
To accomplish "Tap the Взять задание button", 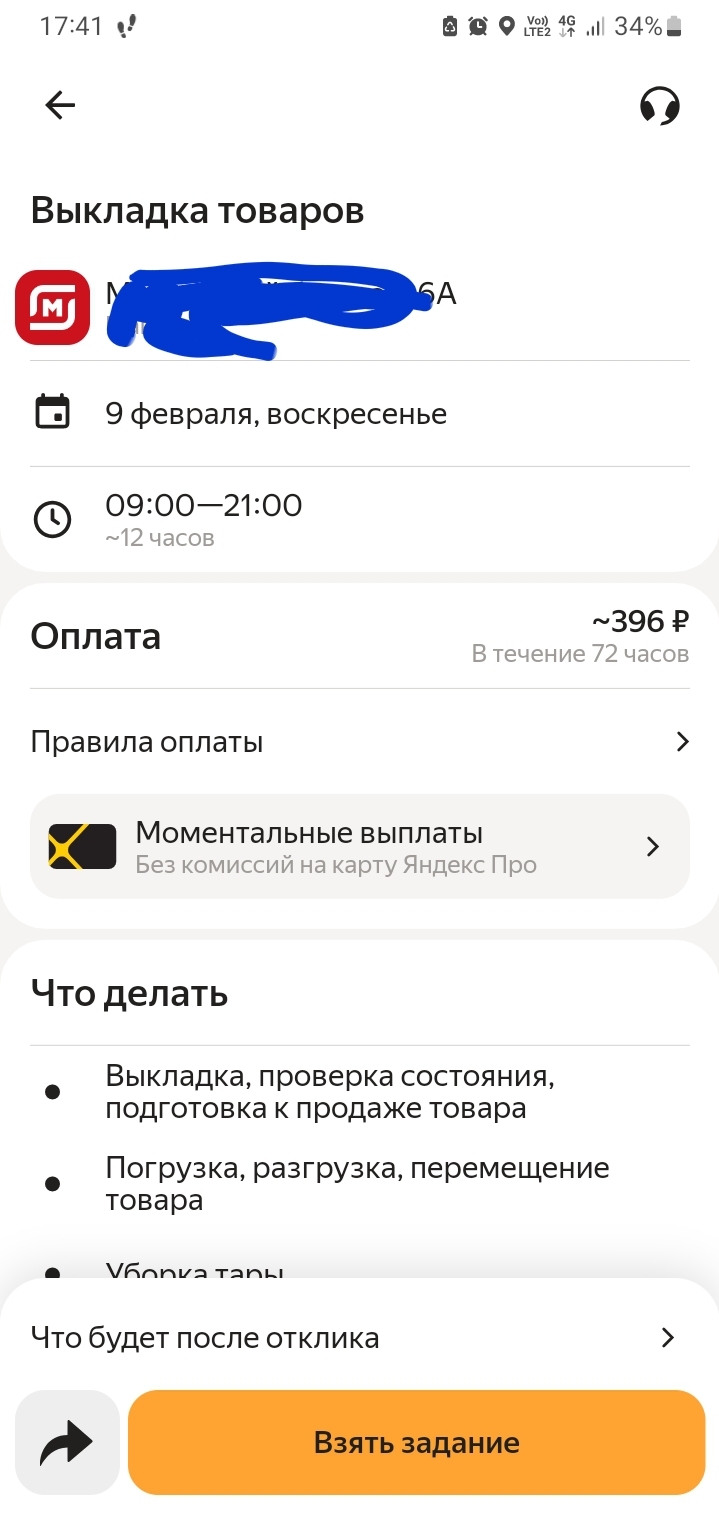I will tap(416, 1442).
